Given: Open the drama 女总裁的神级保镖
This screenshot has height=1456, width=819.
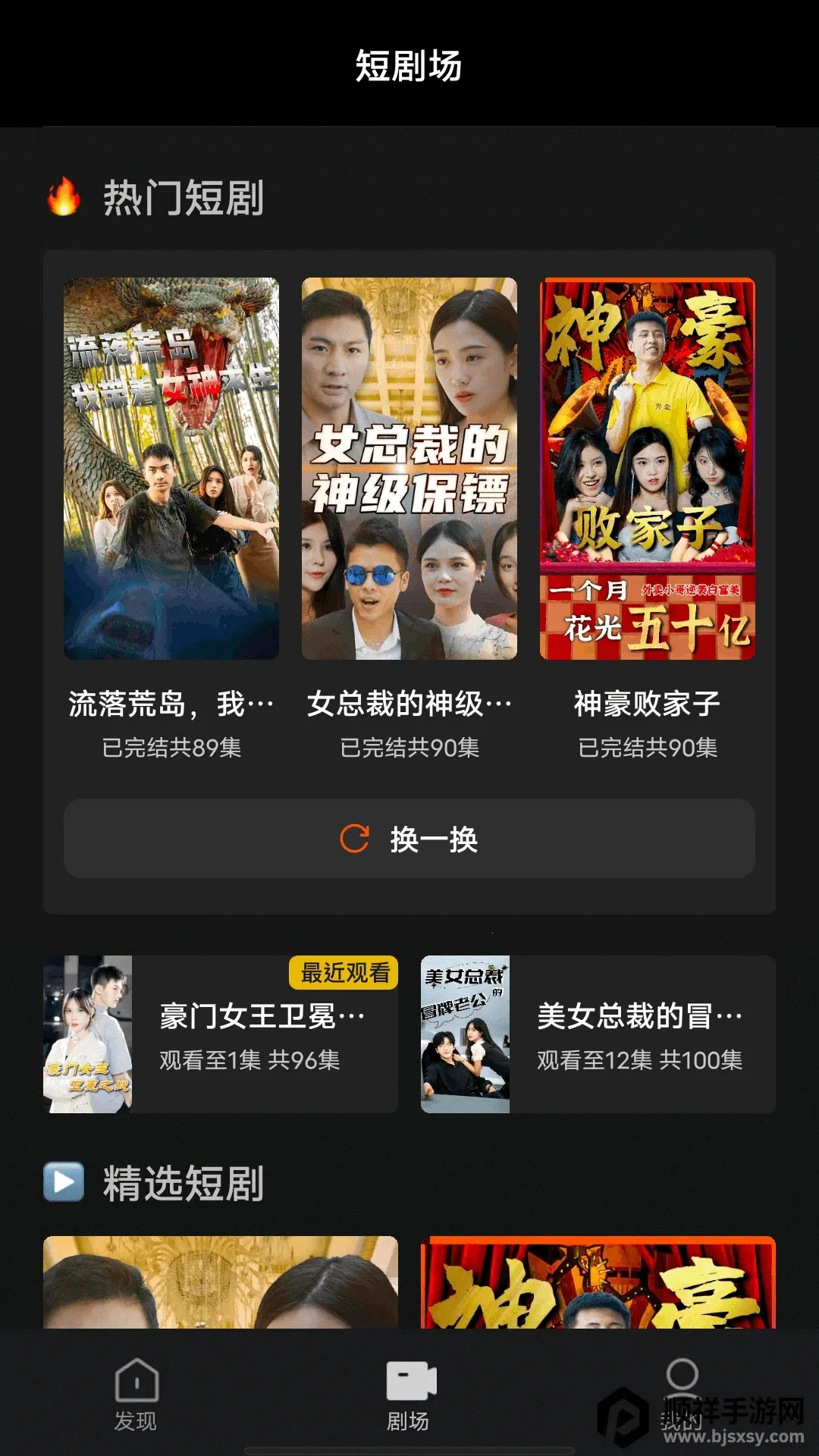Looking at the screenshot, I should click(409, 469).
